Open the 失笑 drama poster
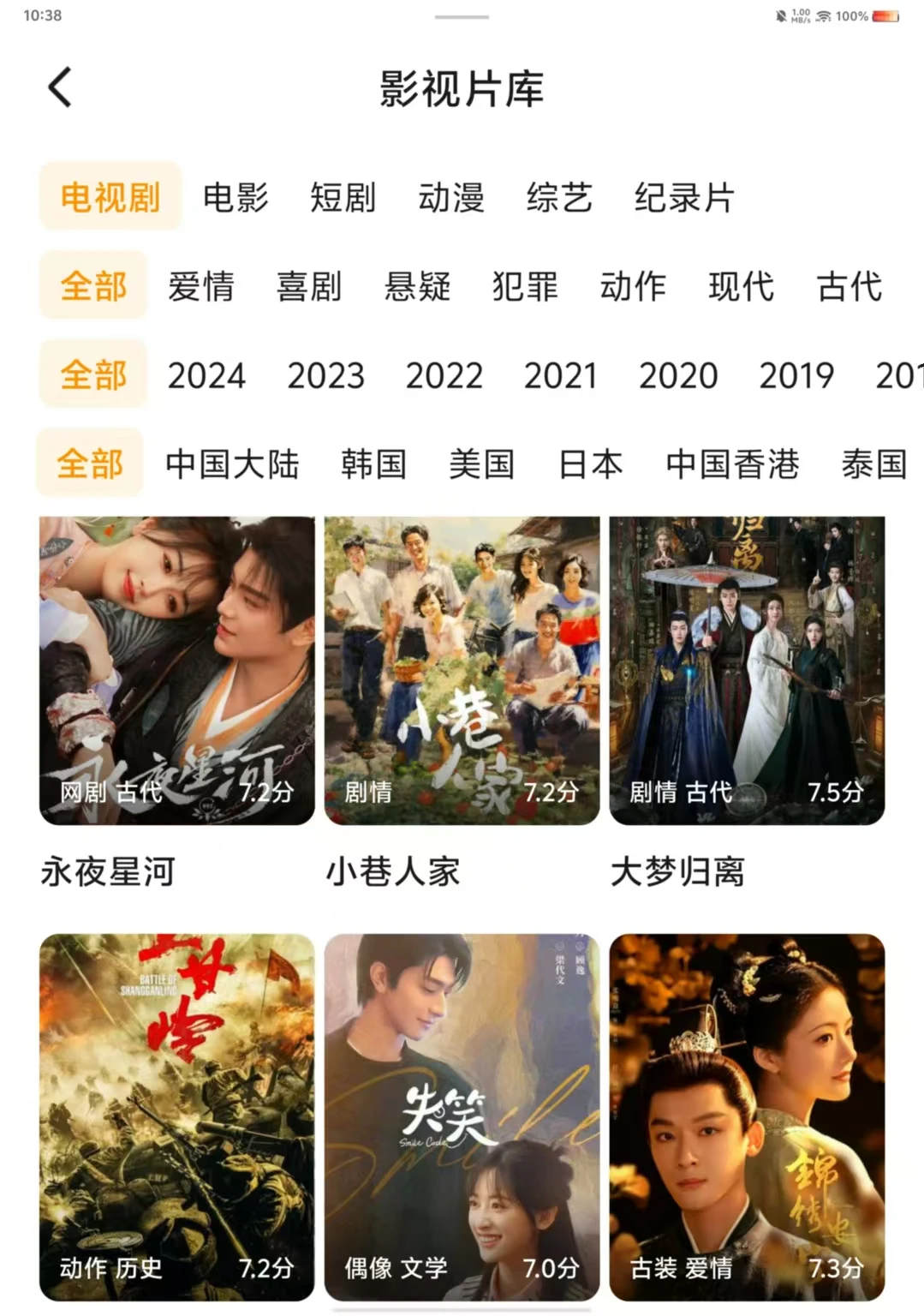 [462, 1116]
